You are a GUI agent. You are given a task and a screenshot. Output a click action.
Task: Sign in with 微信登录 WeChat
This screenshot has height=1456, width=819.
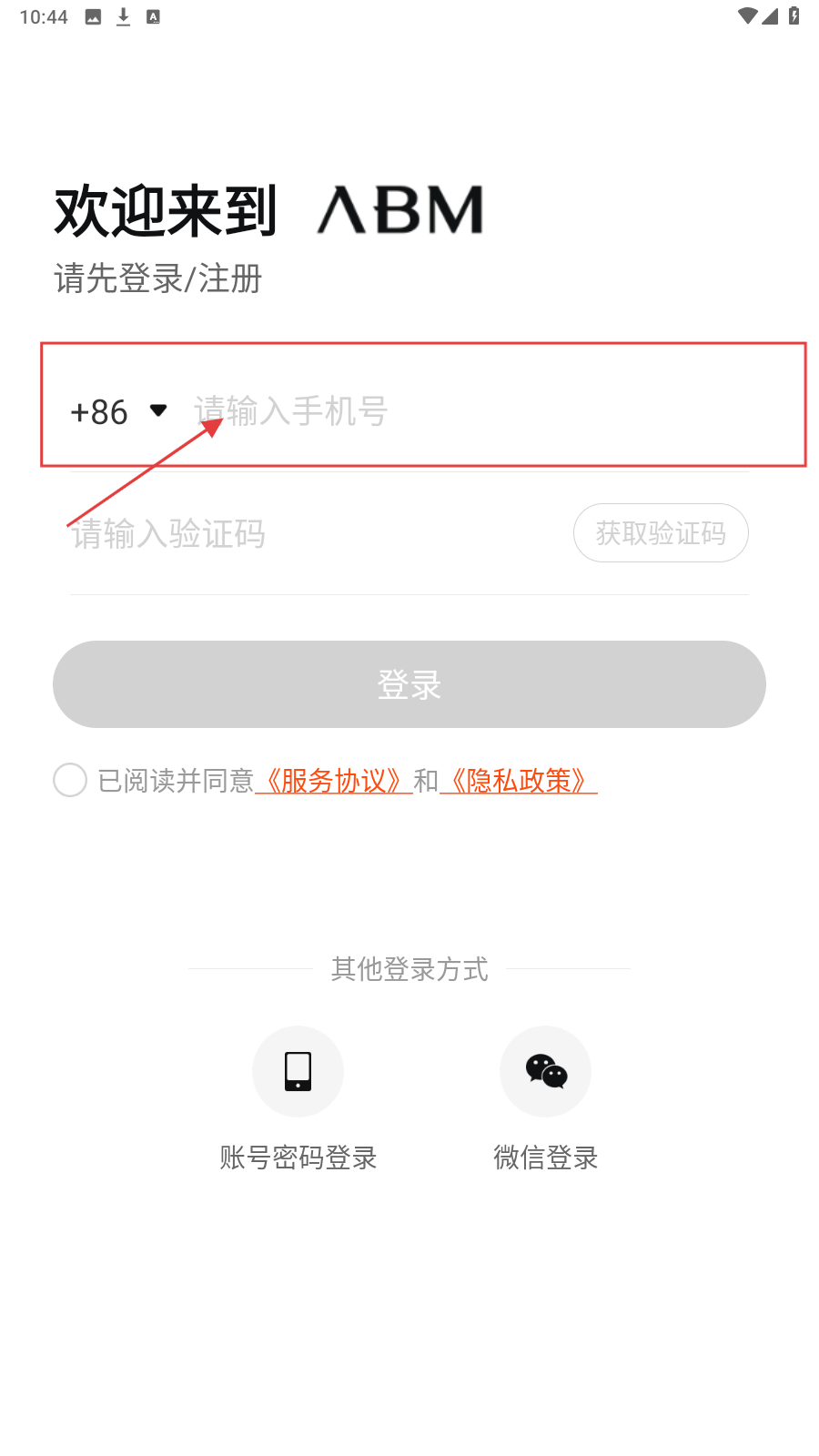[545, 1072]
